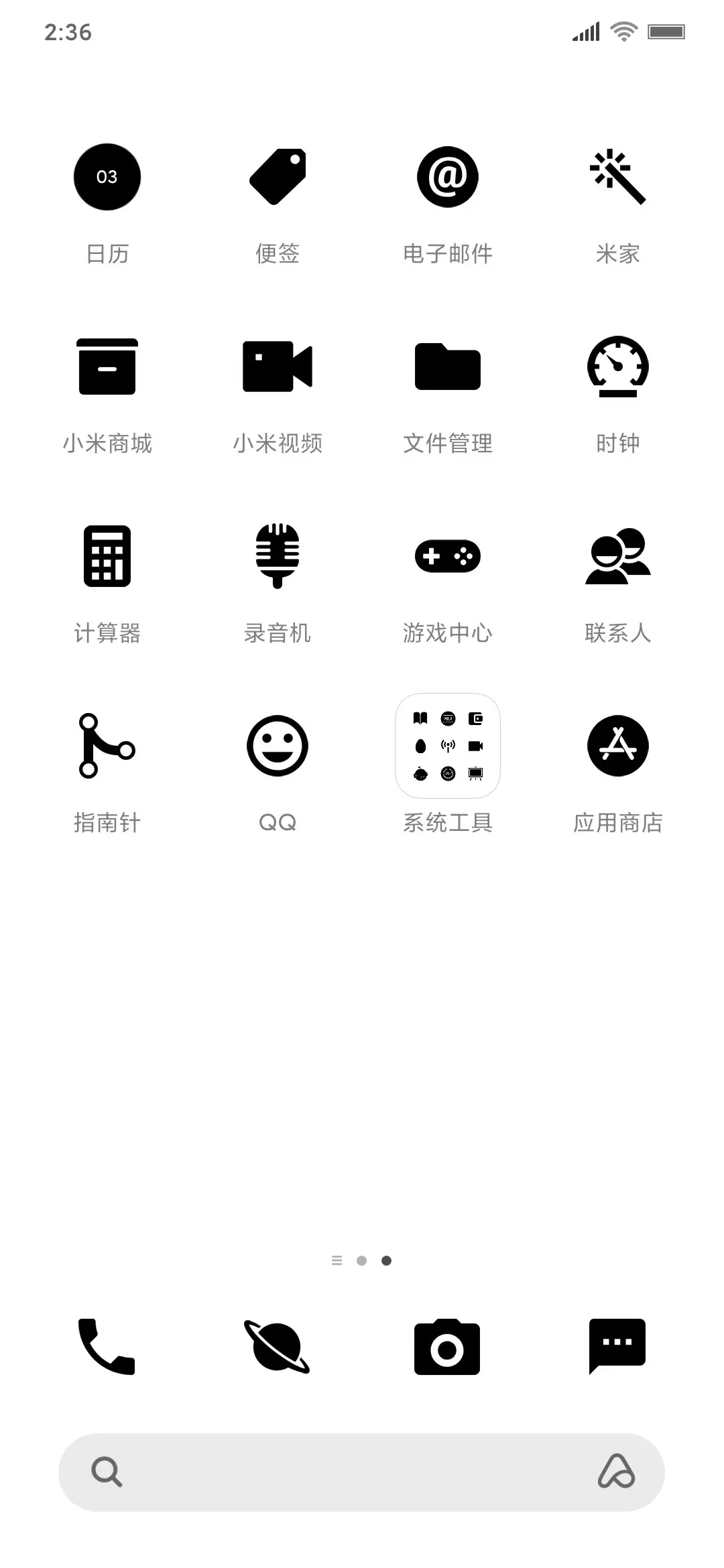Open the 便签 notes app
Screen dimensions: 724x1568
point(278,176)
